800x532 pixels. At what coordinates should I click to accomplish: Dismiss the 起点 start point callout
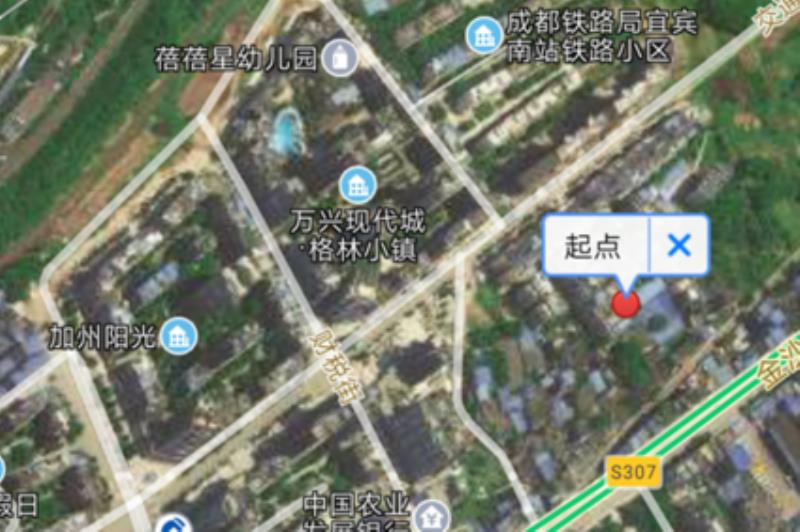click(679, 245)
